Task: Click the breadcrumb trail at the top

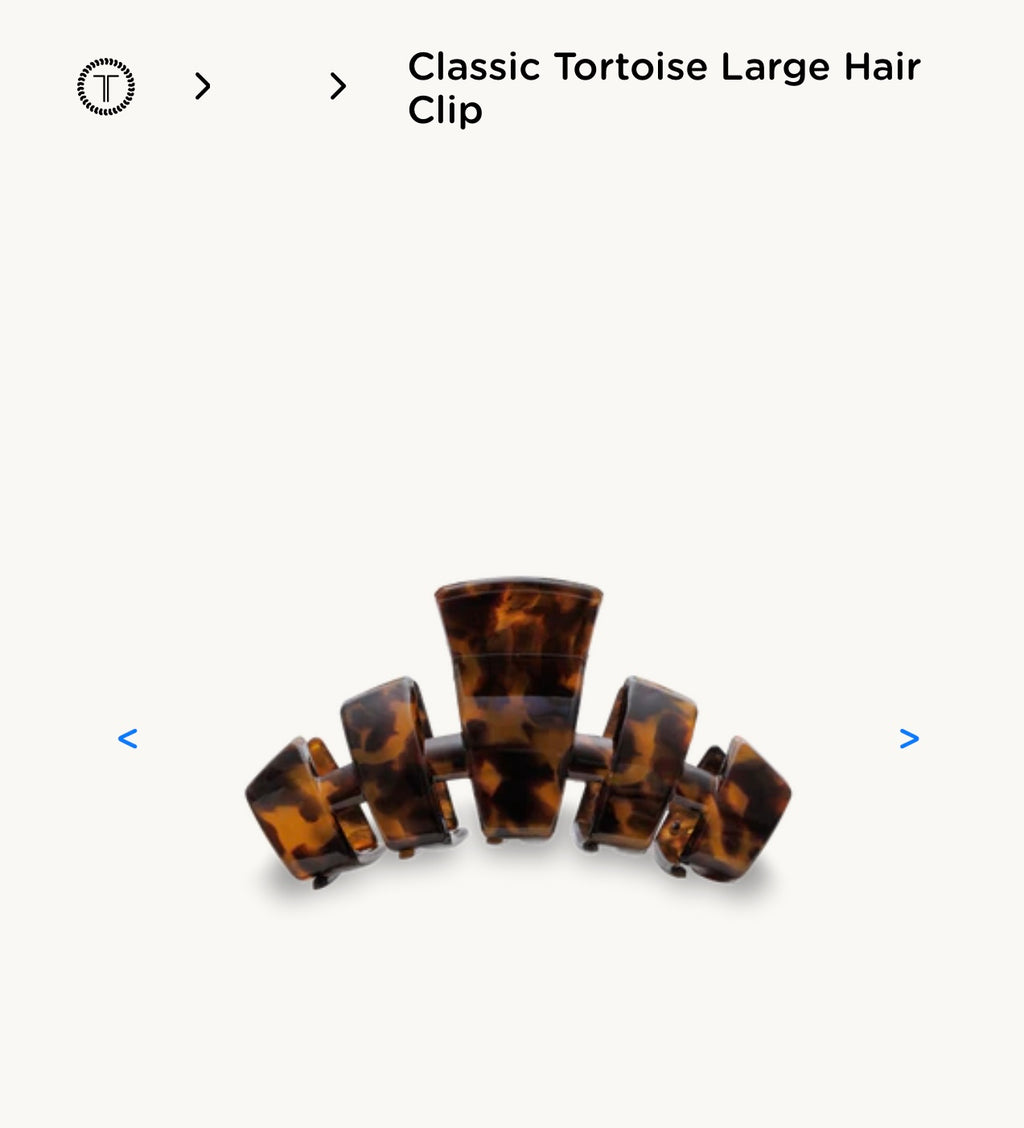Action: point(400,88)
